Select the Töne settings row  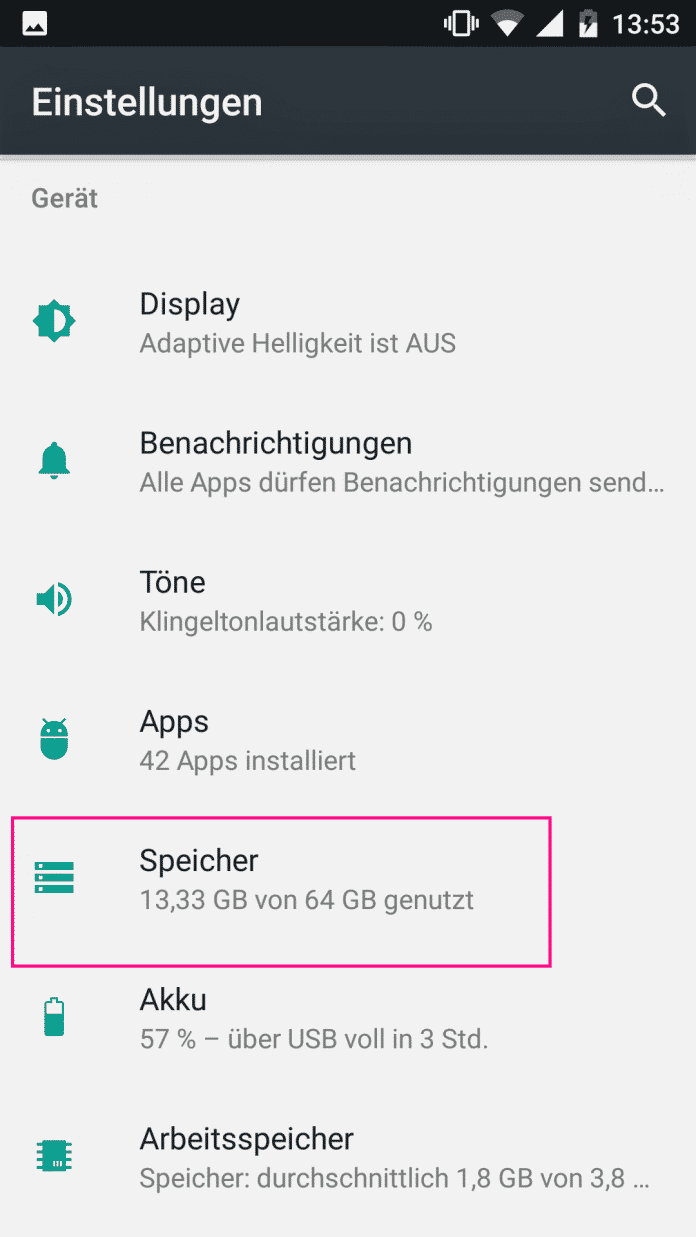click(x=300, y=600)
